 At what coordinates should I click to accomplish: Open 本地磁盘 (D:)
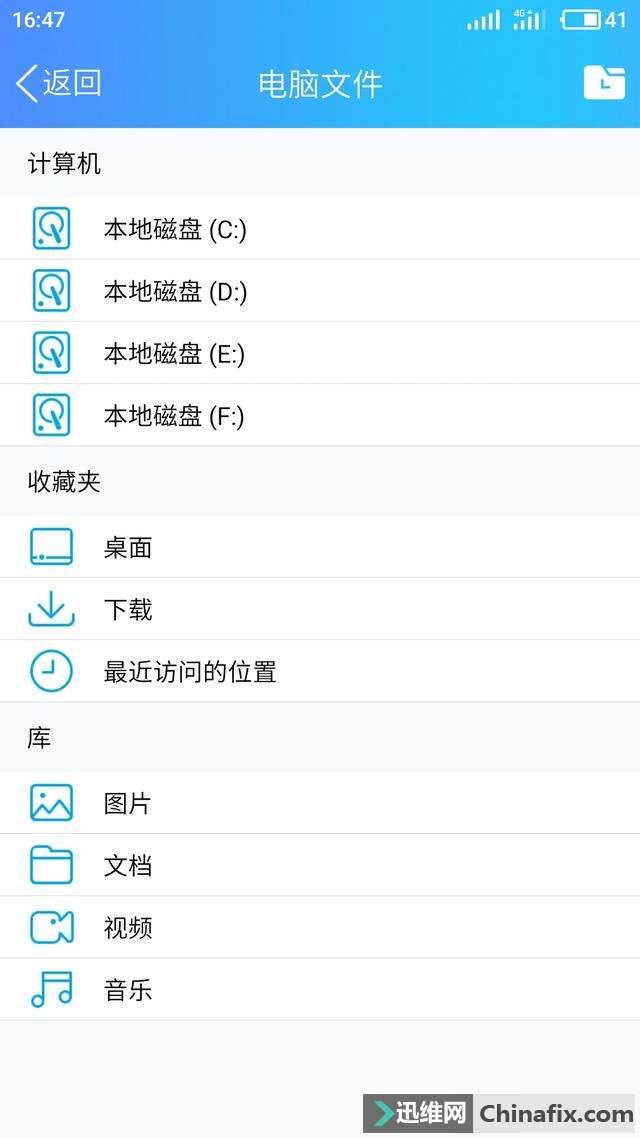coord(320,291)
